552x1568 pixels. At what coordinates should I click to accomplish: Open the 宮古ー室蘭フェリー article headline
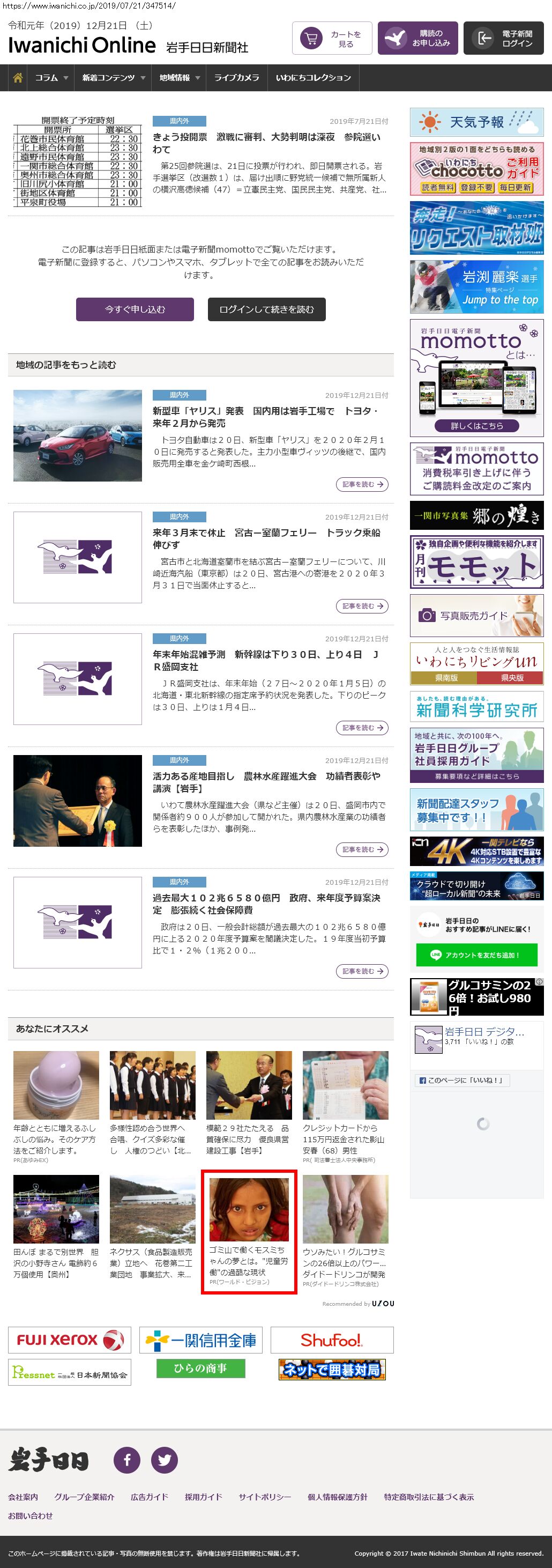[x=266, y=539]
